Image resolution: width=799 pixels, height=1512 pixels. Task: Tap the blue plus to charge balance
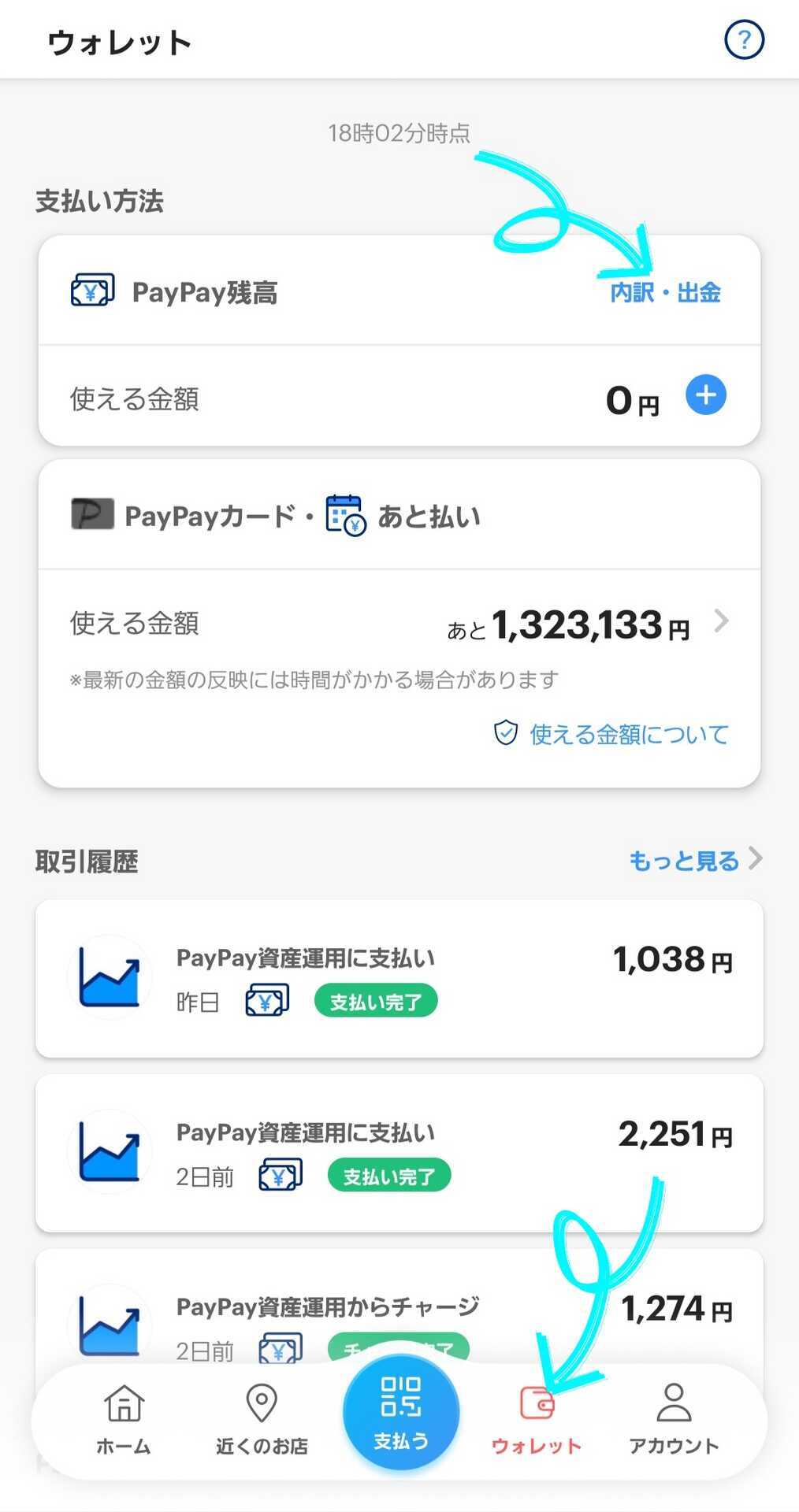705,395
